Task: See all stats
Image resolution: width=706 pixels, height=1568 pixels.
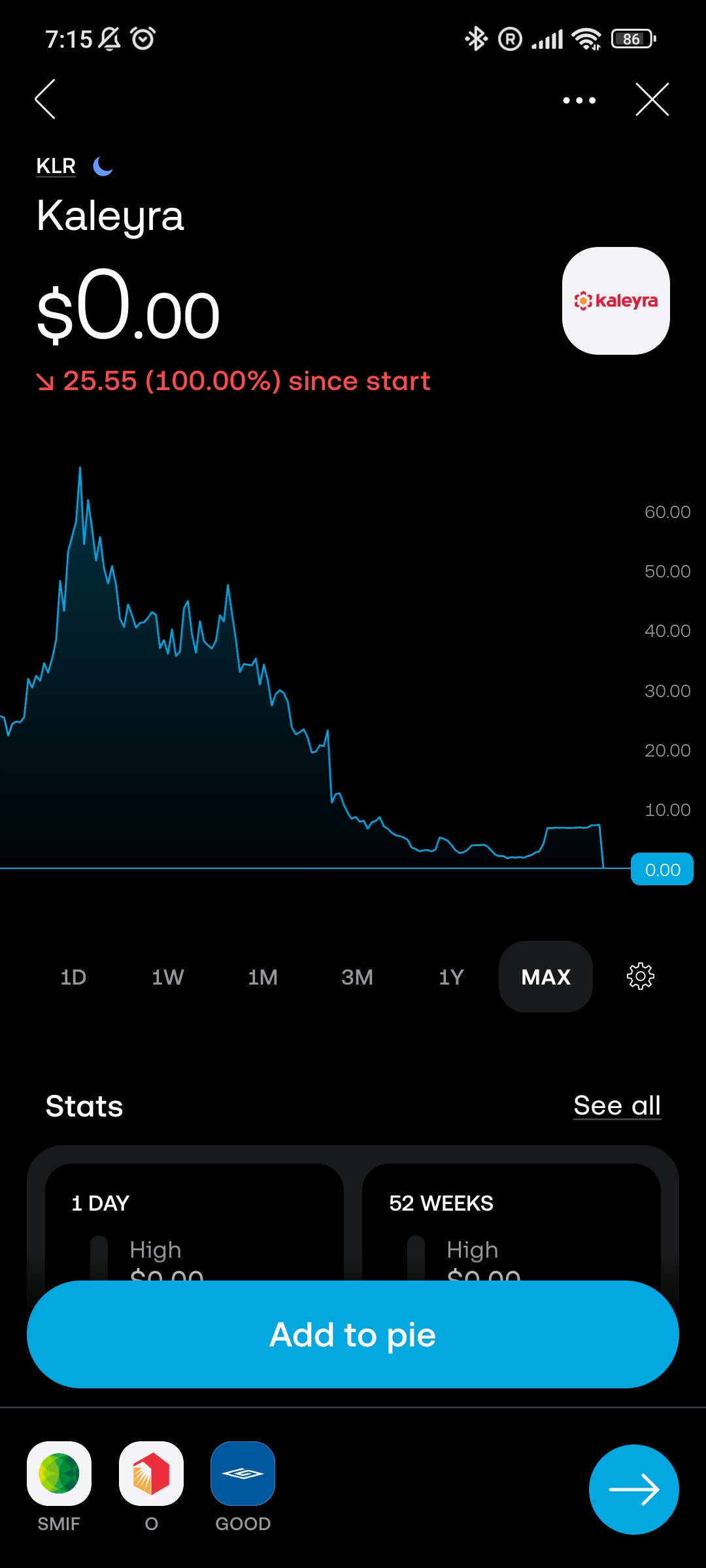Action: [617, 1105]
